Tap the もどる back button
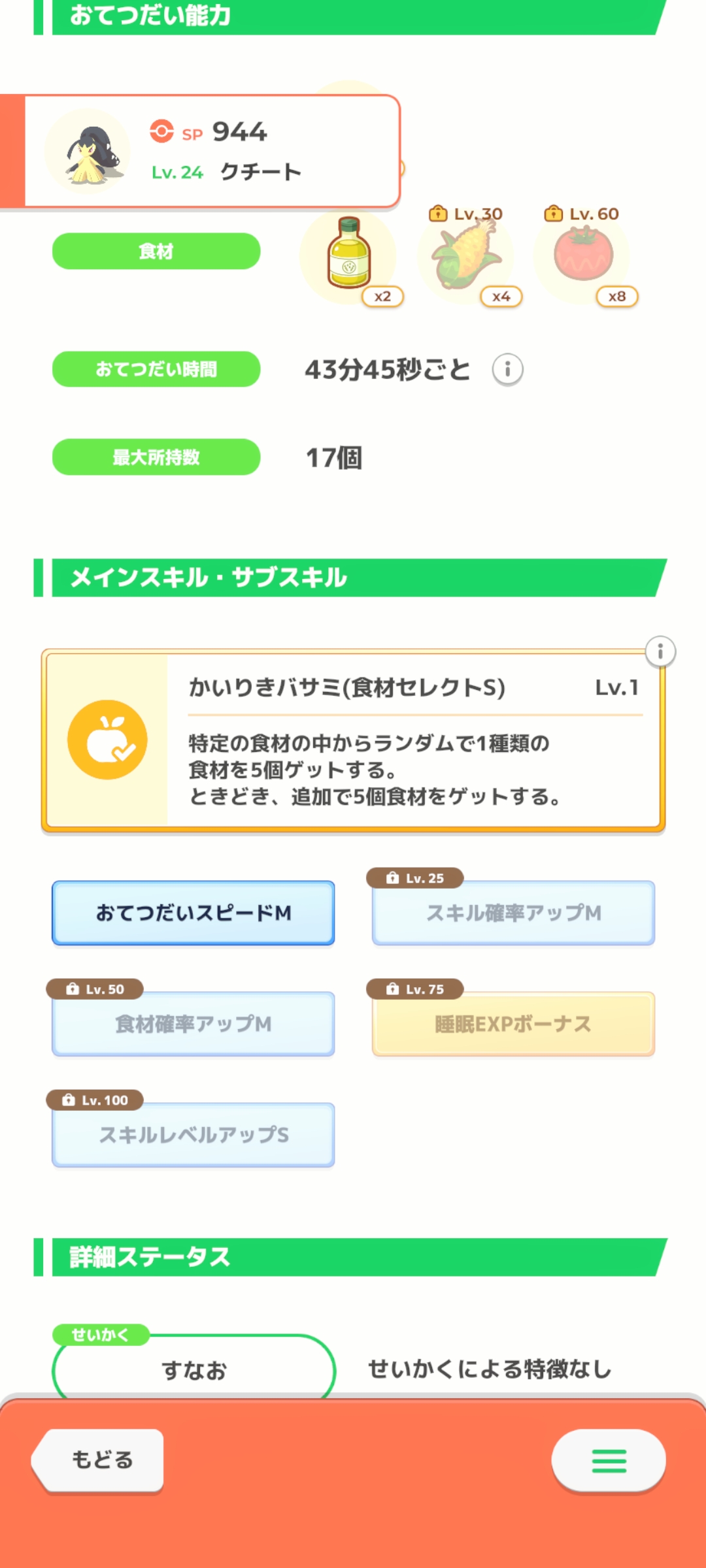 click(98, 1460)
